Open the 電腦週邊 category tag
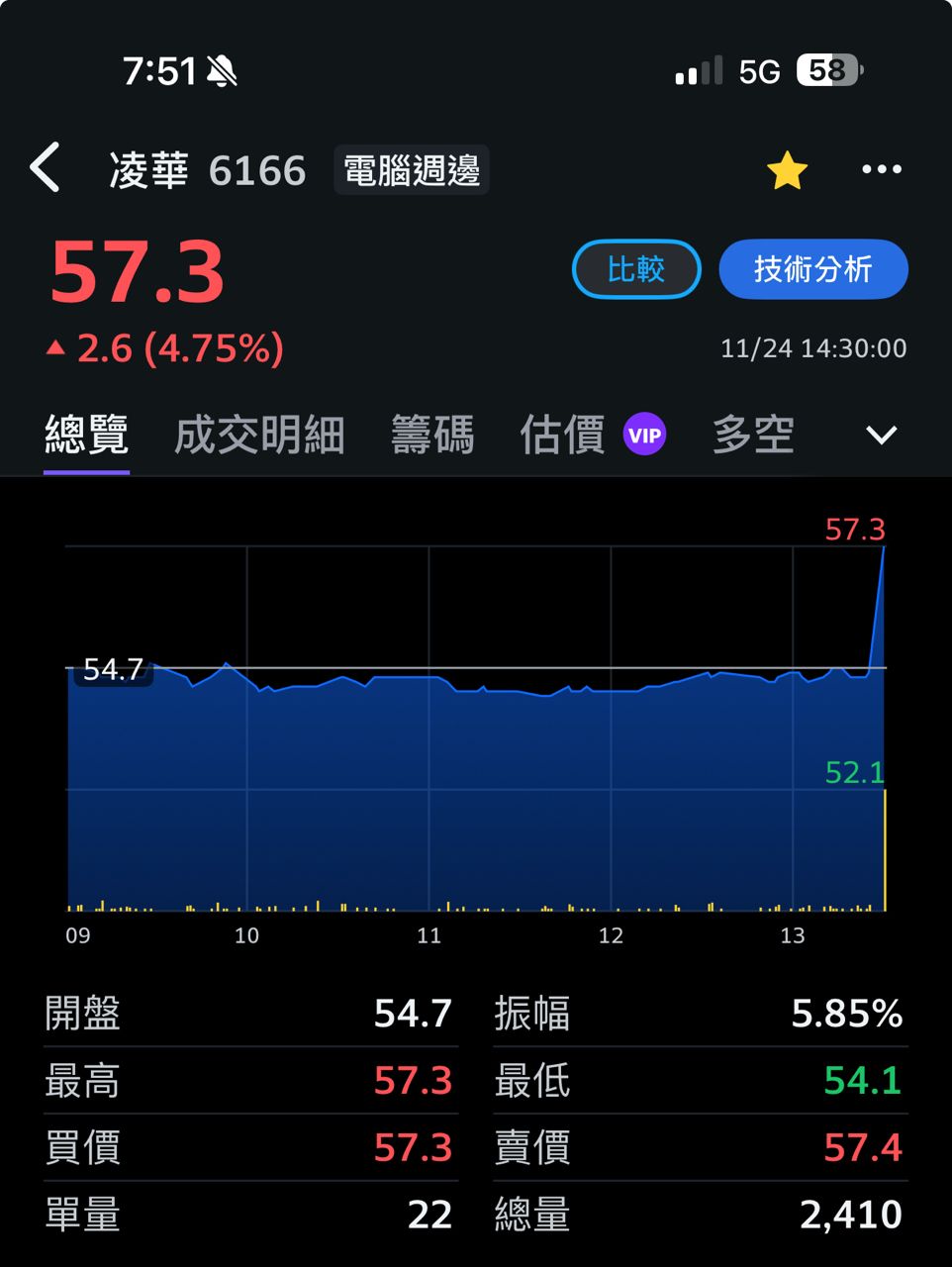 click(411, 170)
